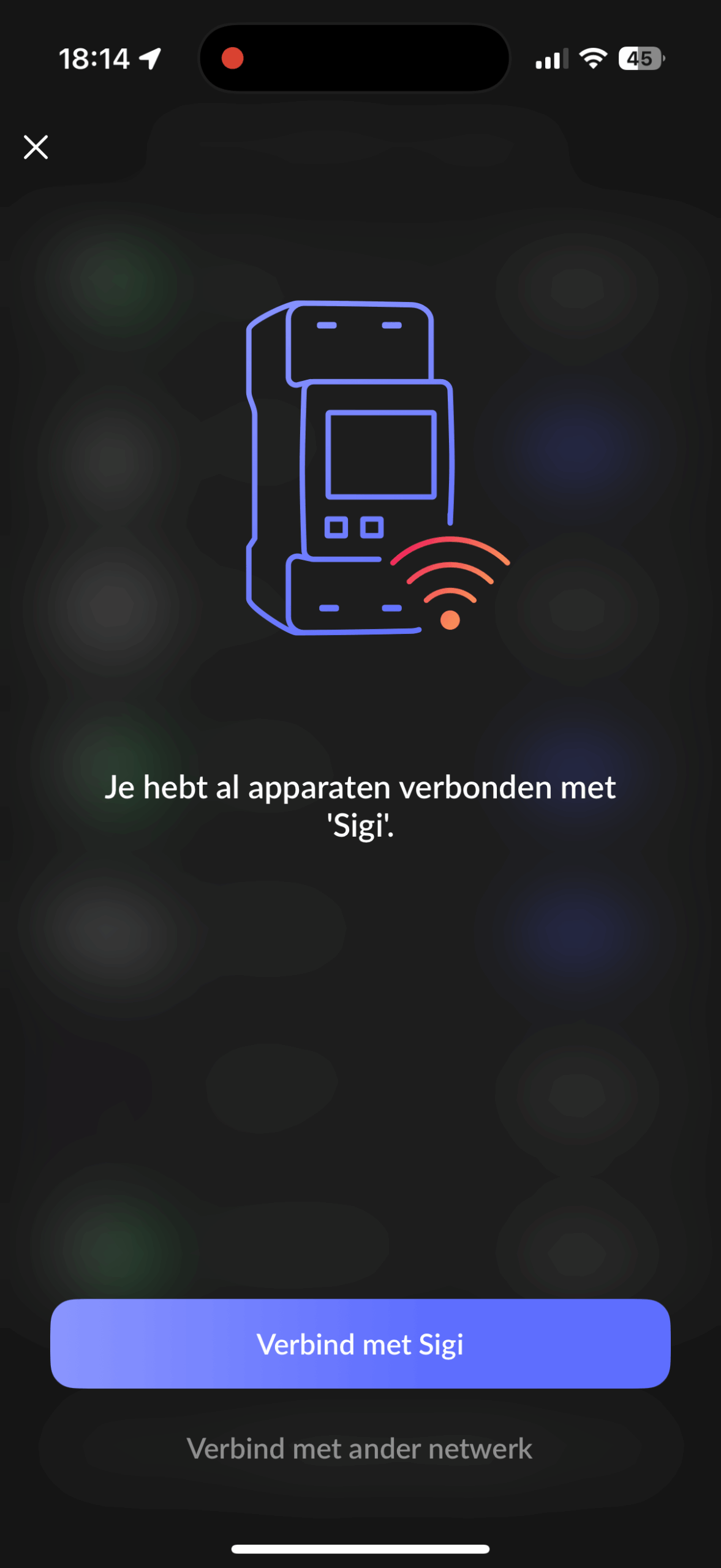Tap 'Verbind met Sigi' button
Screen dimensions: 721x1568
(360, 1344)
